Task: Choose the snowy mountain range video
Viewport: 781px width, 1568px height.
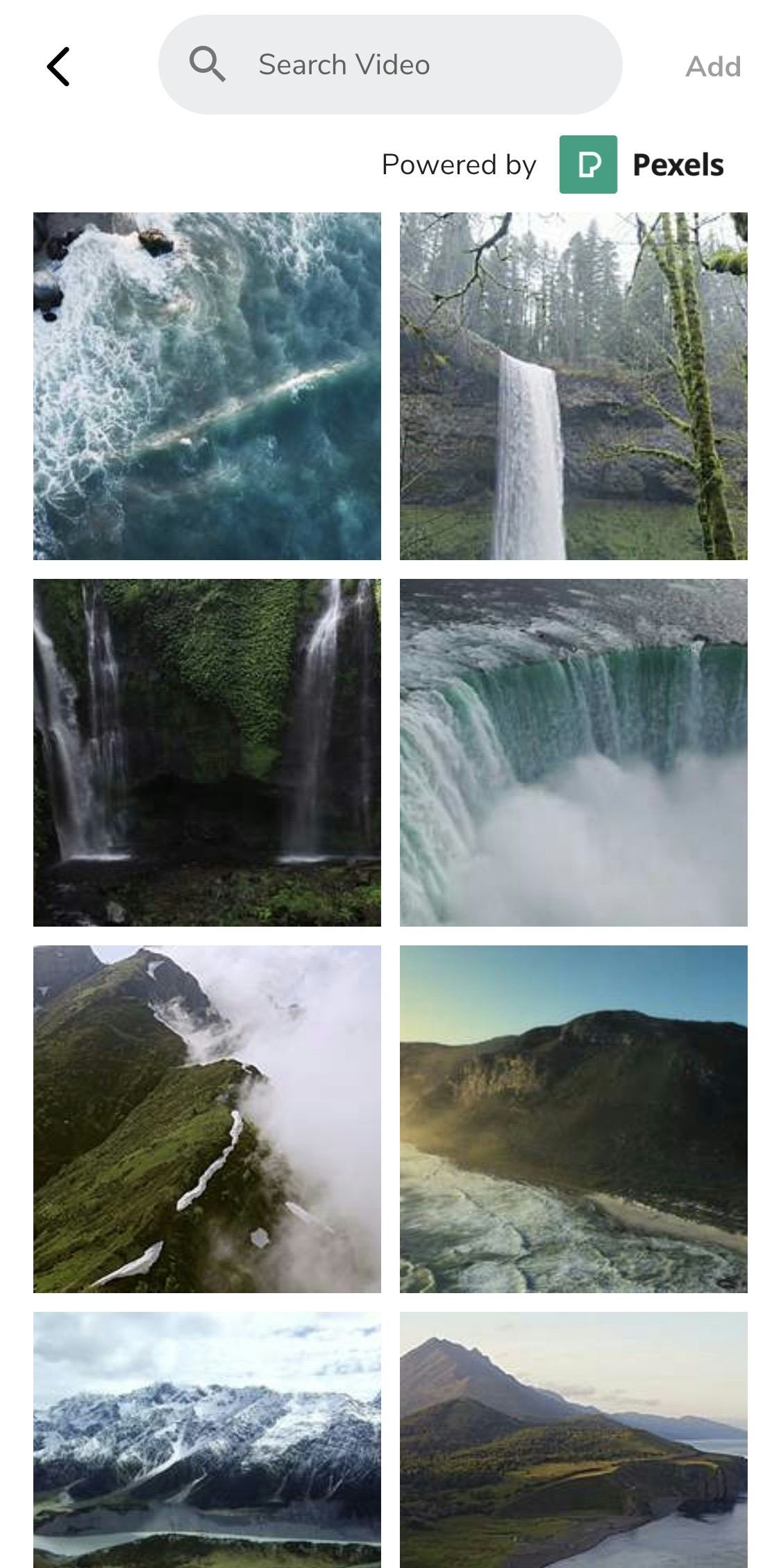Action: coord(207,1440)
